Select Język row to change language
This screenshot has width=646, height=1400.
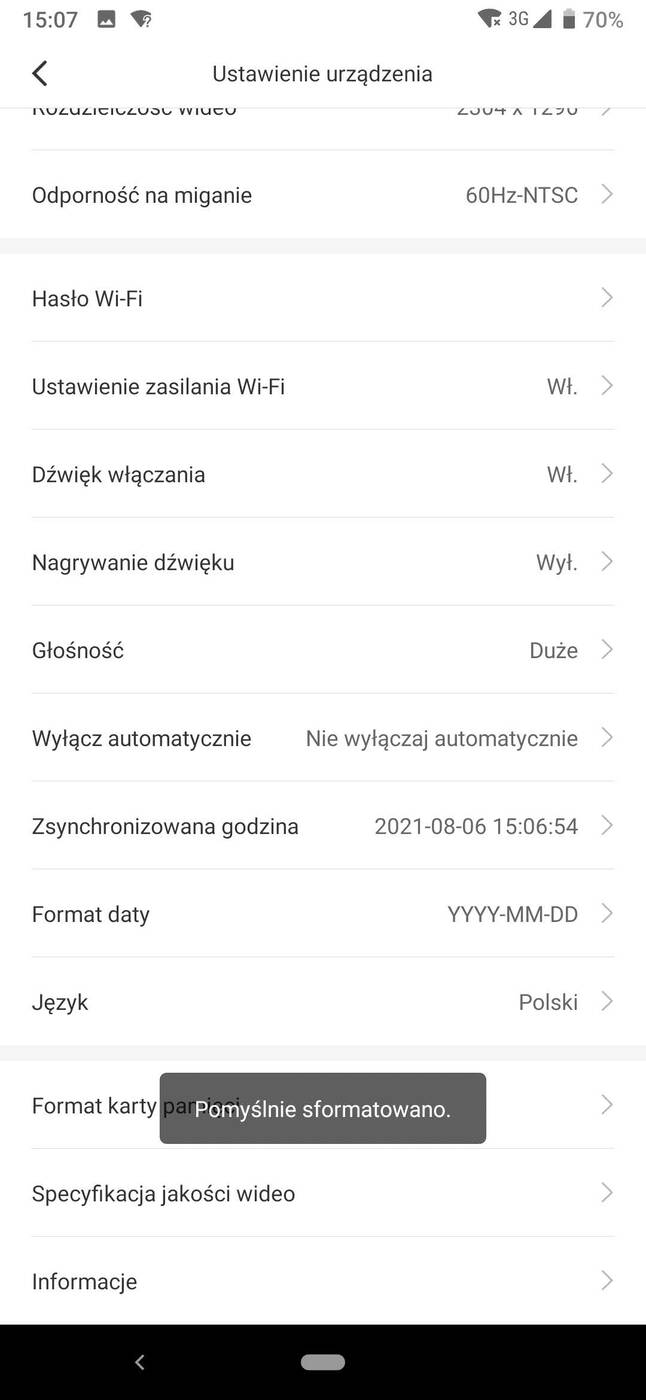coord(323,1002)
